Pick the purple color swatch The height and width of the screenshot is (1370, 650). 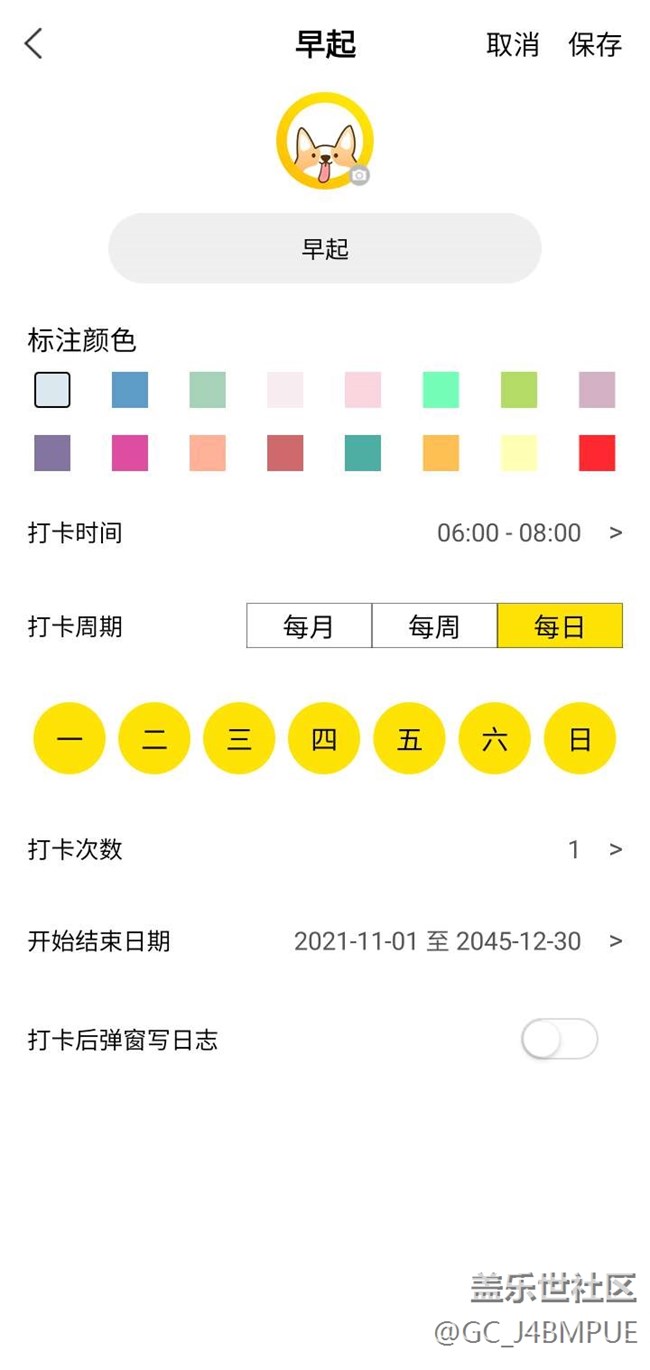[52, 453]
